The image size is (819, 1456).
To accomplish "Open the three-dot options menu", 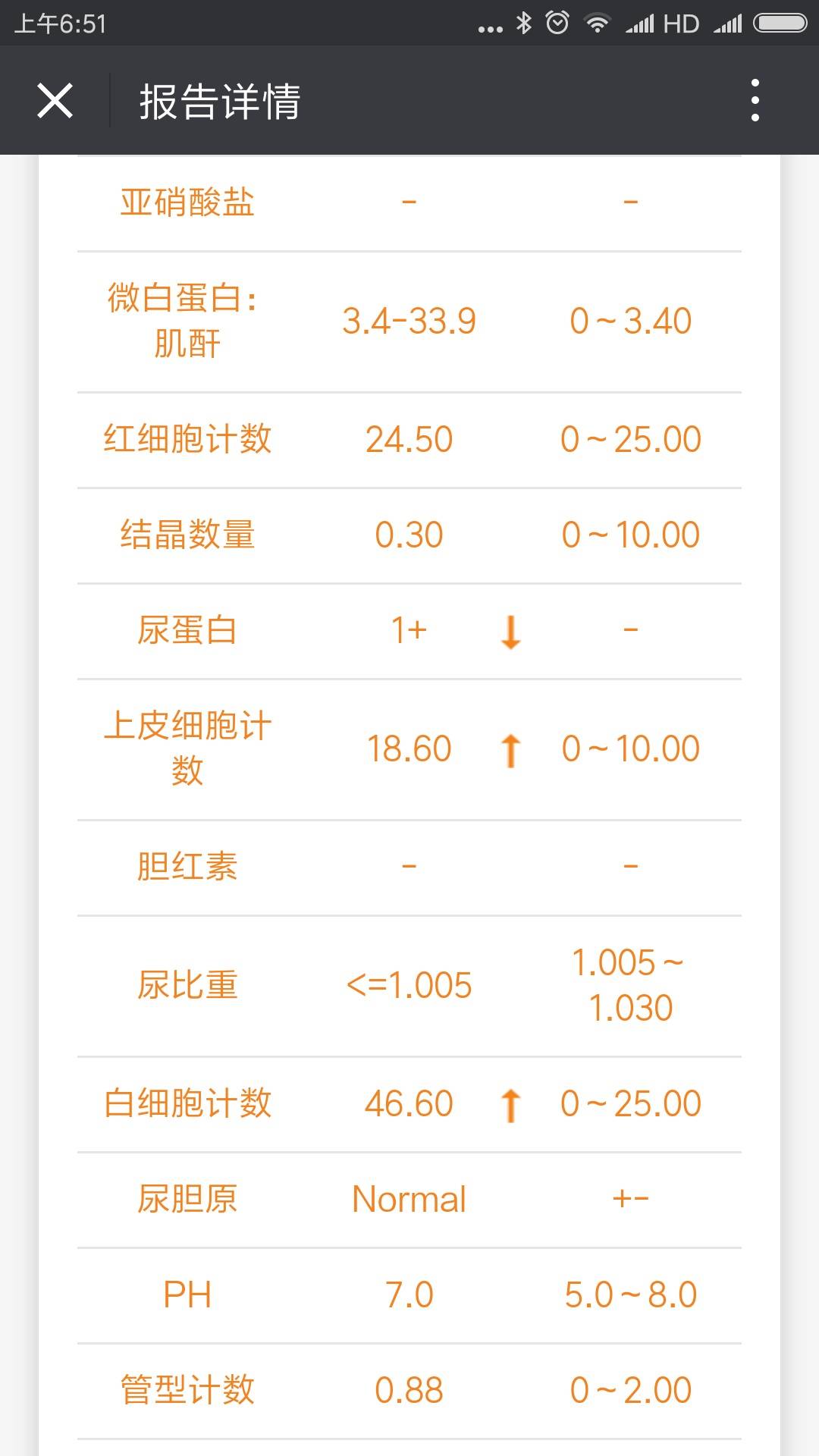I will 753,102.
